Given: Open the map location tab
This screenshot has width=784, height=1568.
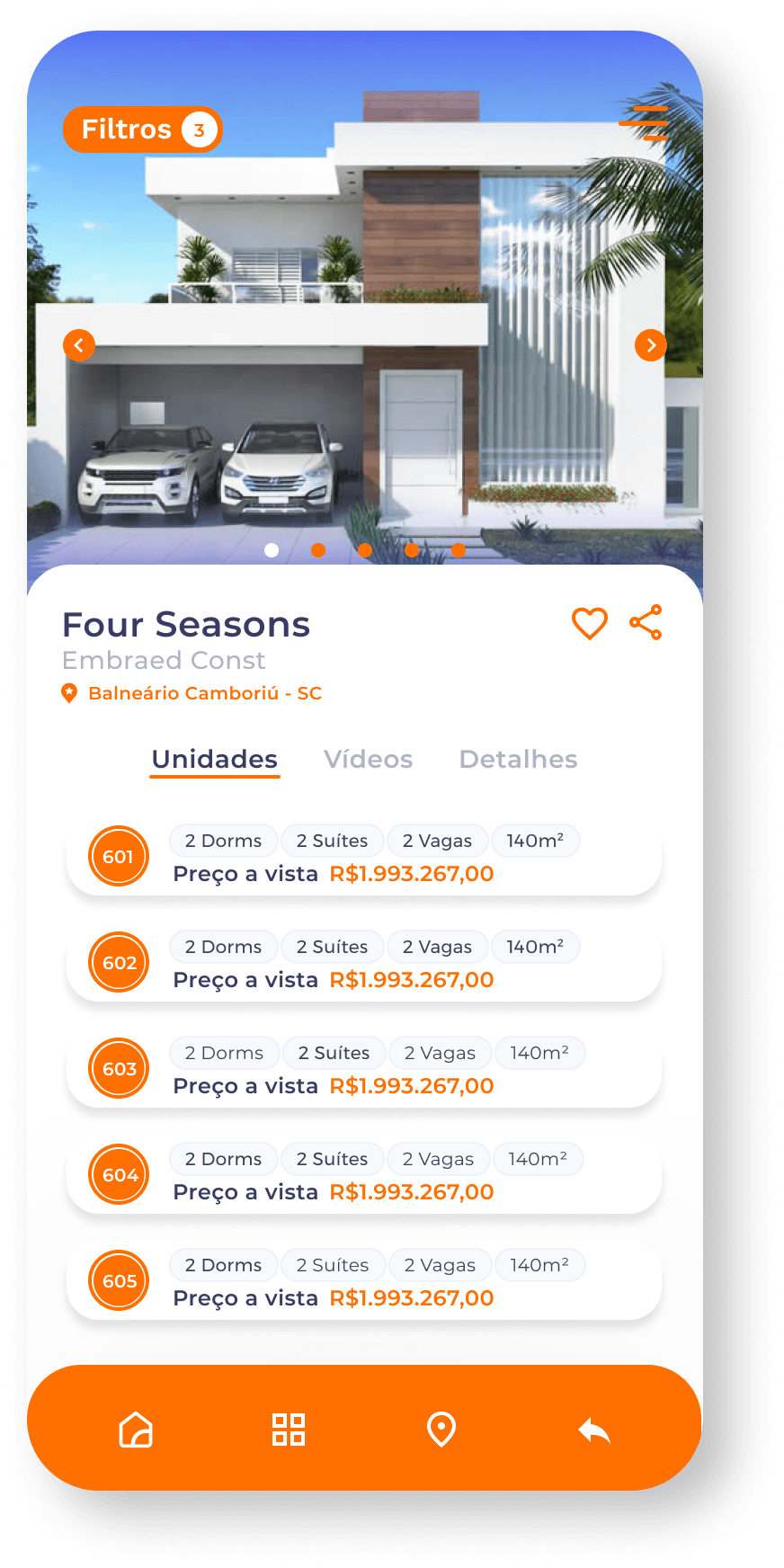Looking at the screenshot, I should point(441,1429).
